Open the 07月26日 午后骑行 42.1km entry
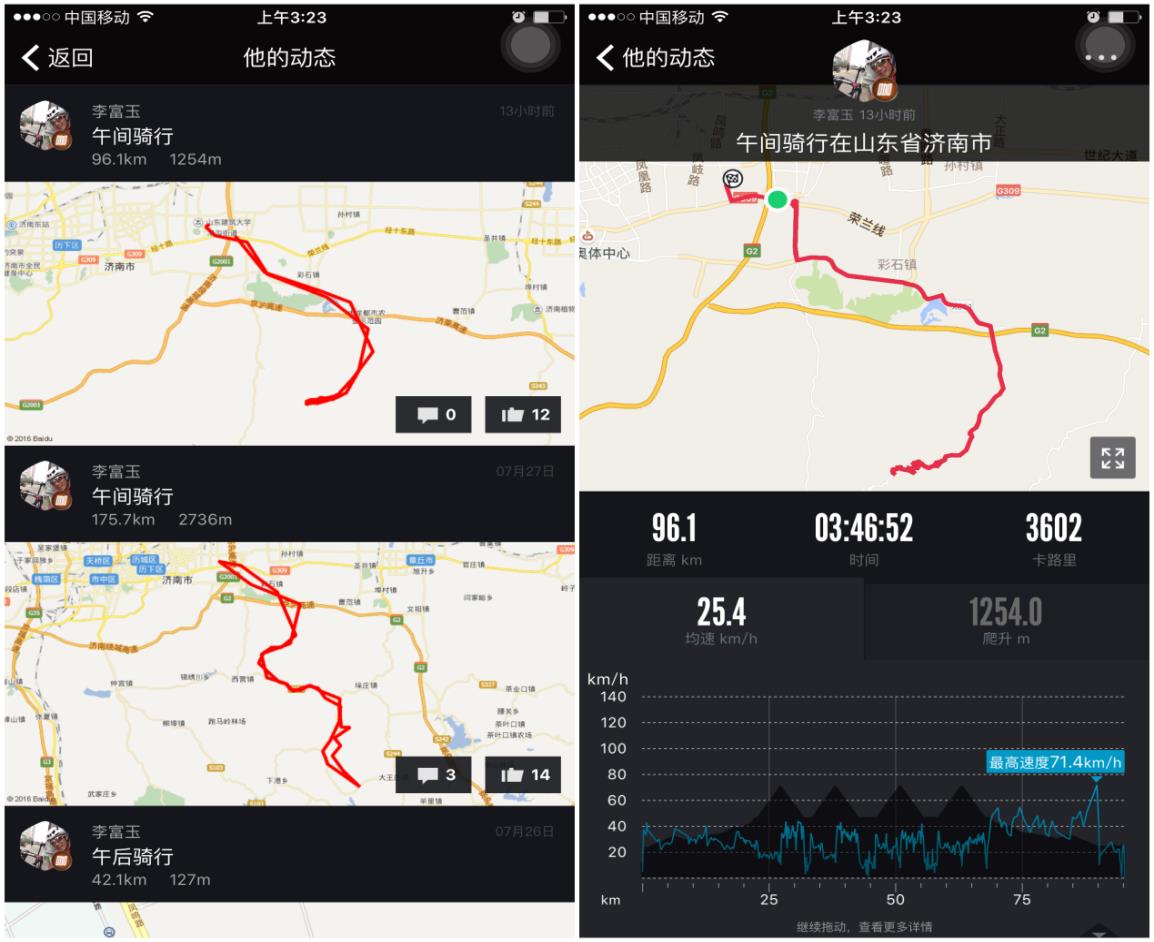 pos(288,855)
